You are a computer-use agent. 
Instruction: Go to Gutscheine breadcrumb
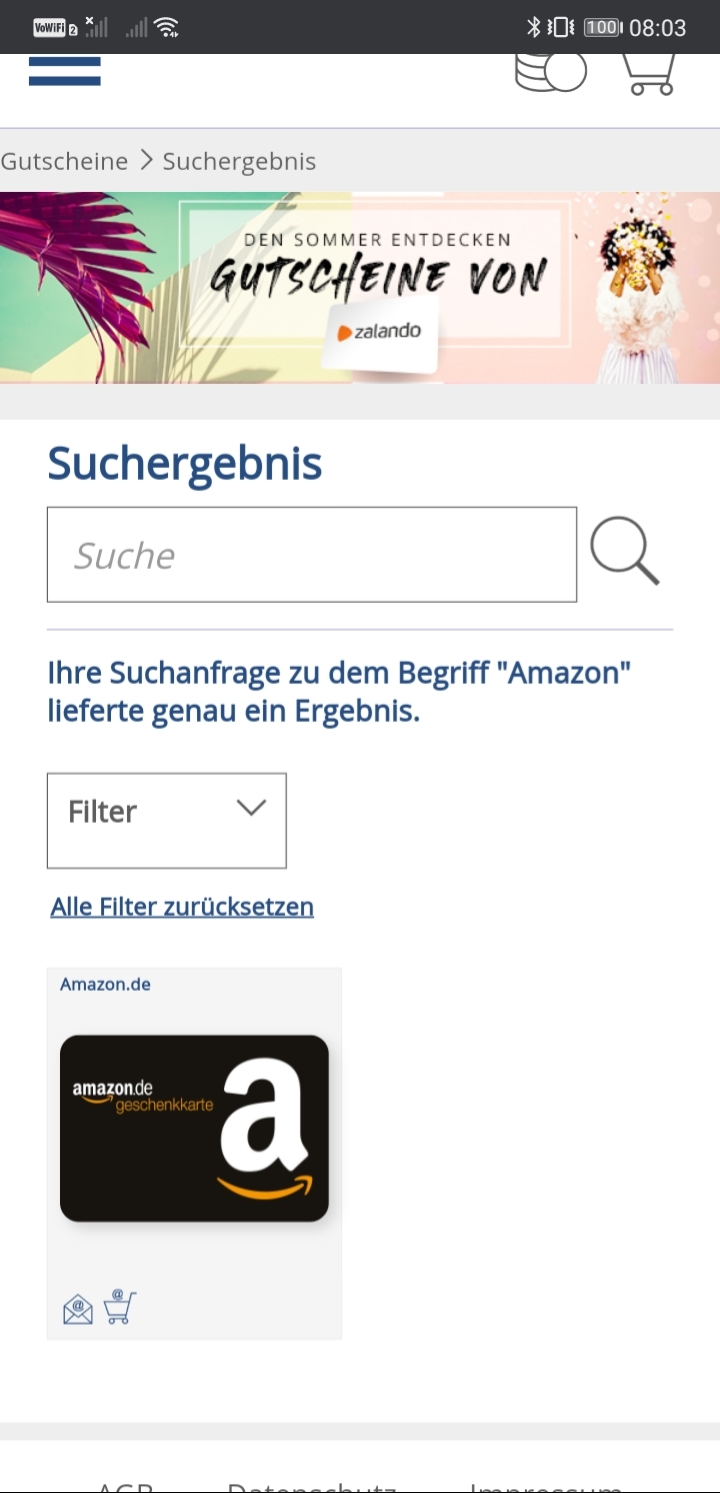(64, 161)
